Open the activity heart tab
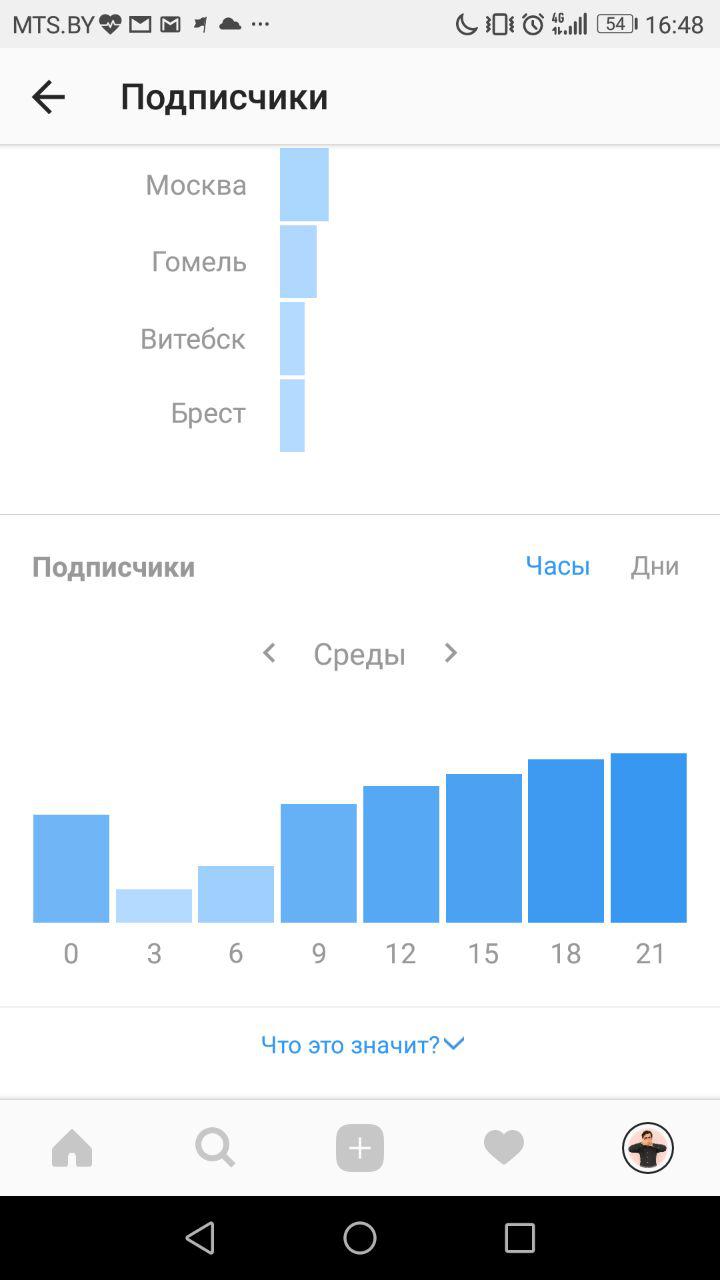The height and width of the screenshot is (1280, 720). tap(504, 1148)
